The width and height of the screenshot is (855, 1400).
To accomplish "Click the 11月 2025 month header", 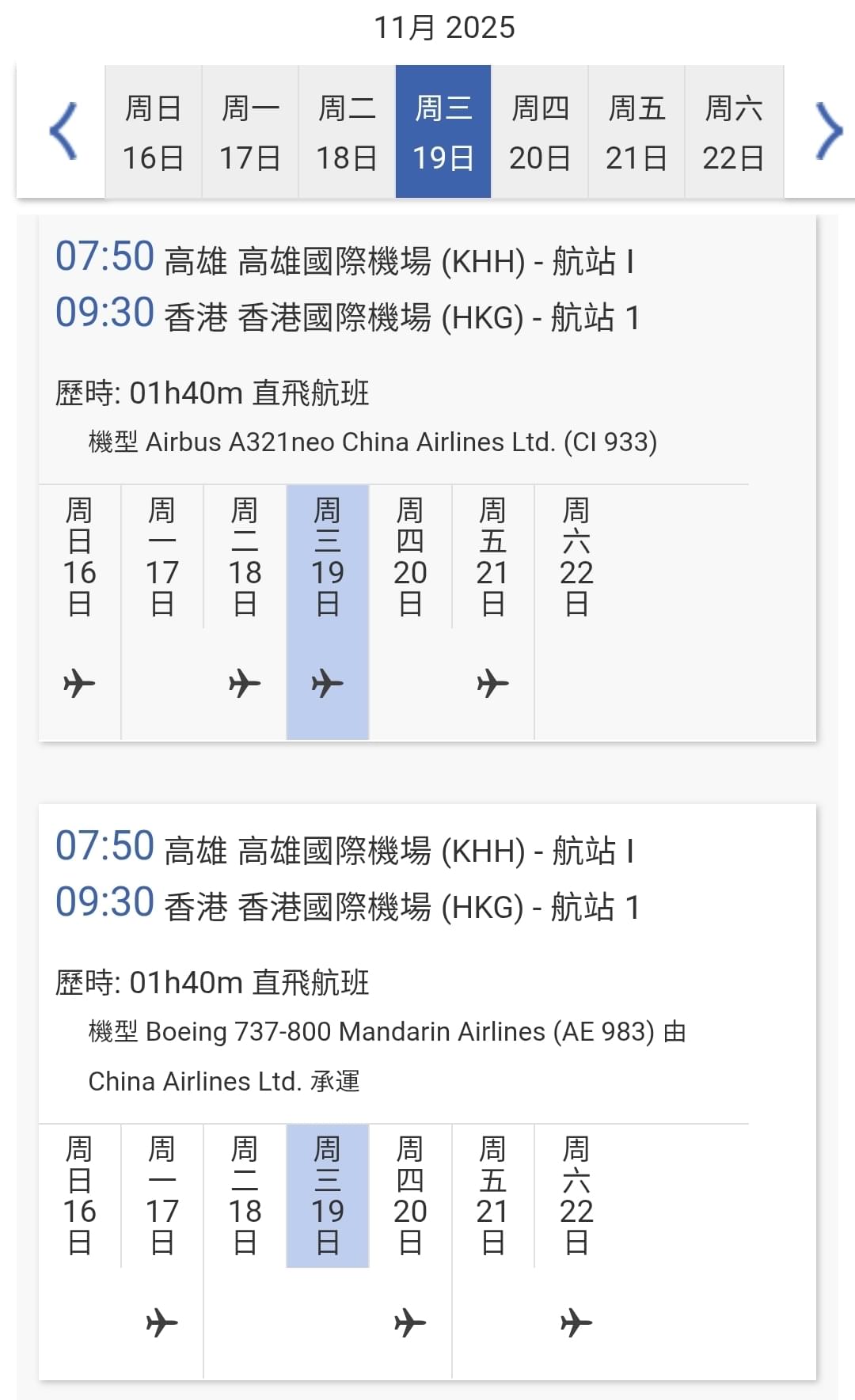I will (446, 27).
